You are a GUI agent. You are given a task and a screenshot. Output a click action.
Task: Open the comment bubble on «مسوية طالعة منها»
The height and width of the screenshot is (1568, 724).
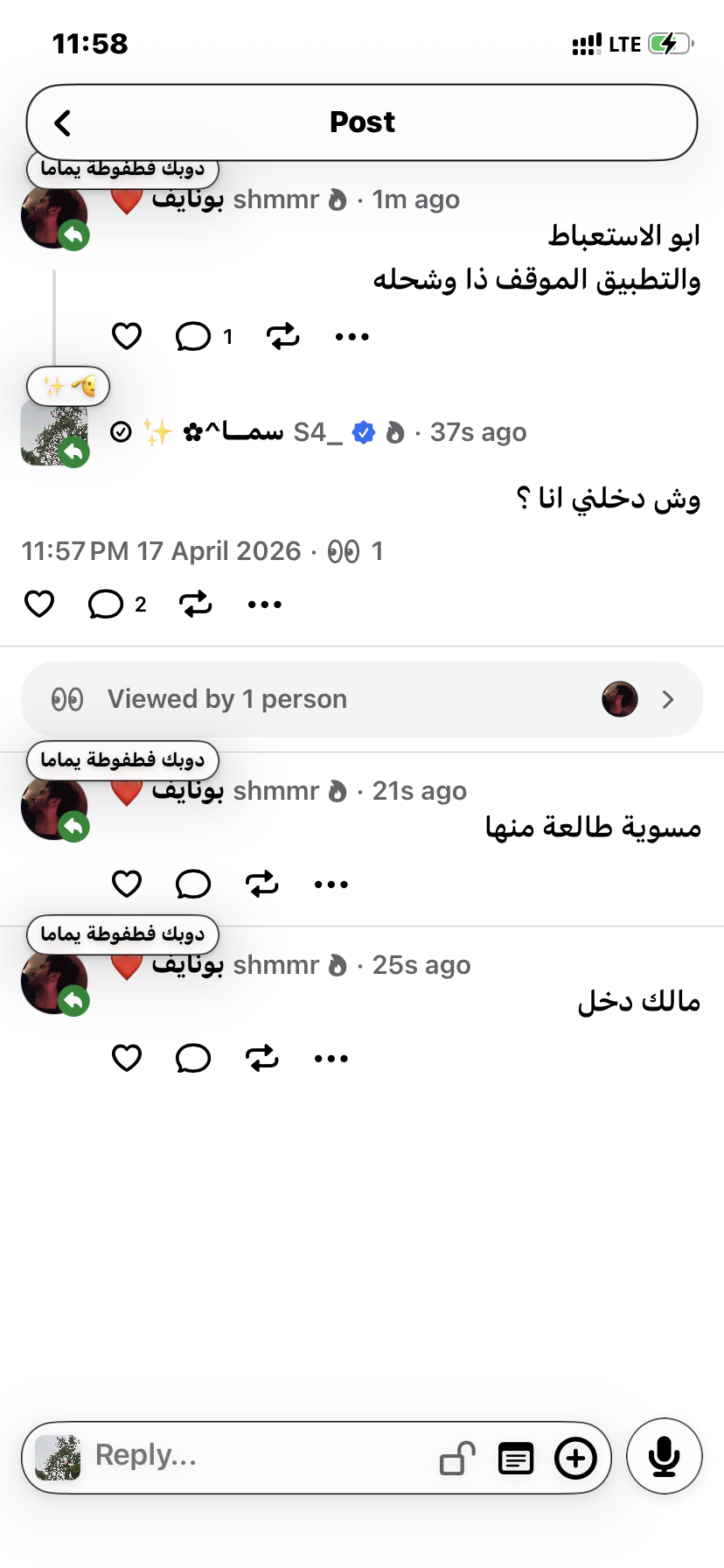pos(193,884)
